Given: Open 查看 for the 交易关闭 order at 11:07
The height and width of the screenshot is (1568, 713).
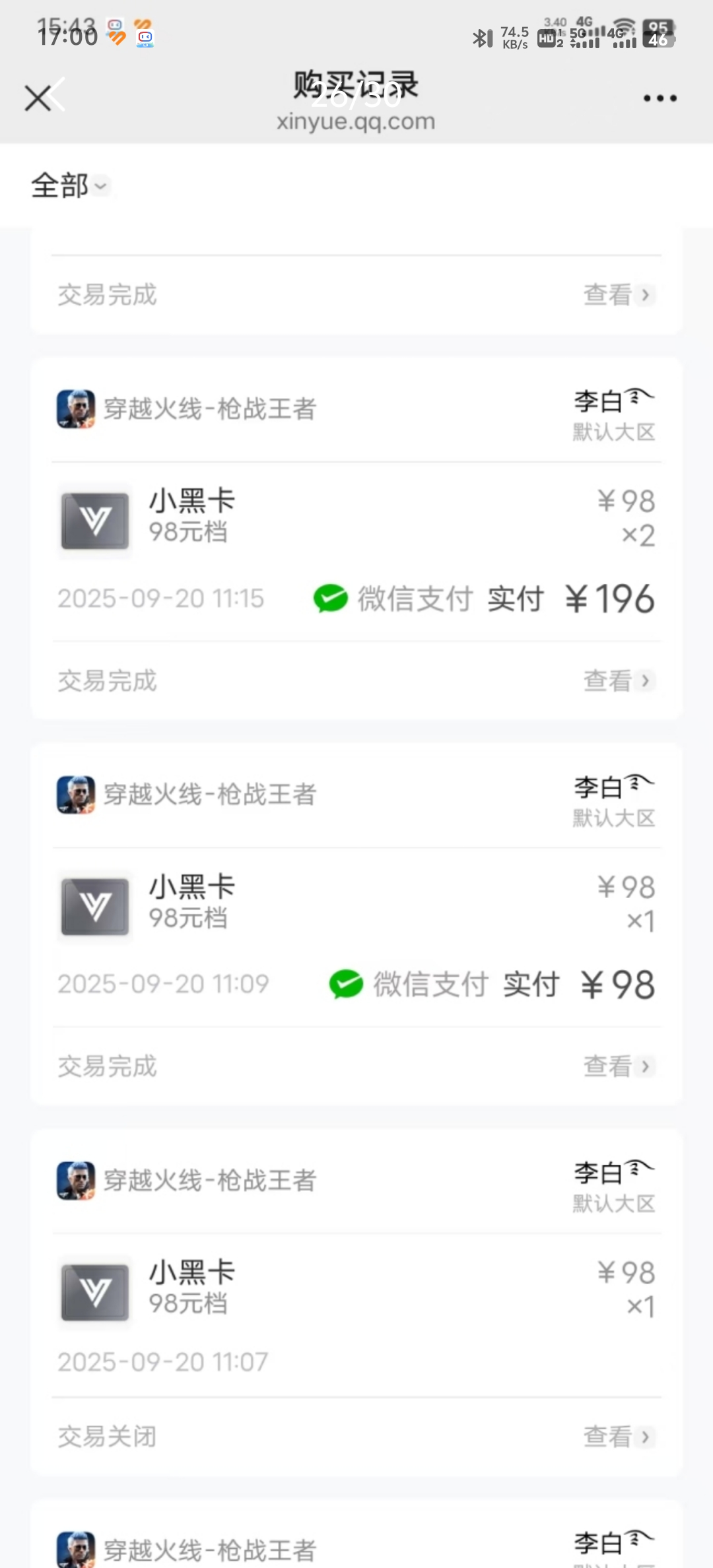Looking at the screenshot, I should (618, 1436).
